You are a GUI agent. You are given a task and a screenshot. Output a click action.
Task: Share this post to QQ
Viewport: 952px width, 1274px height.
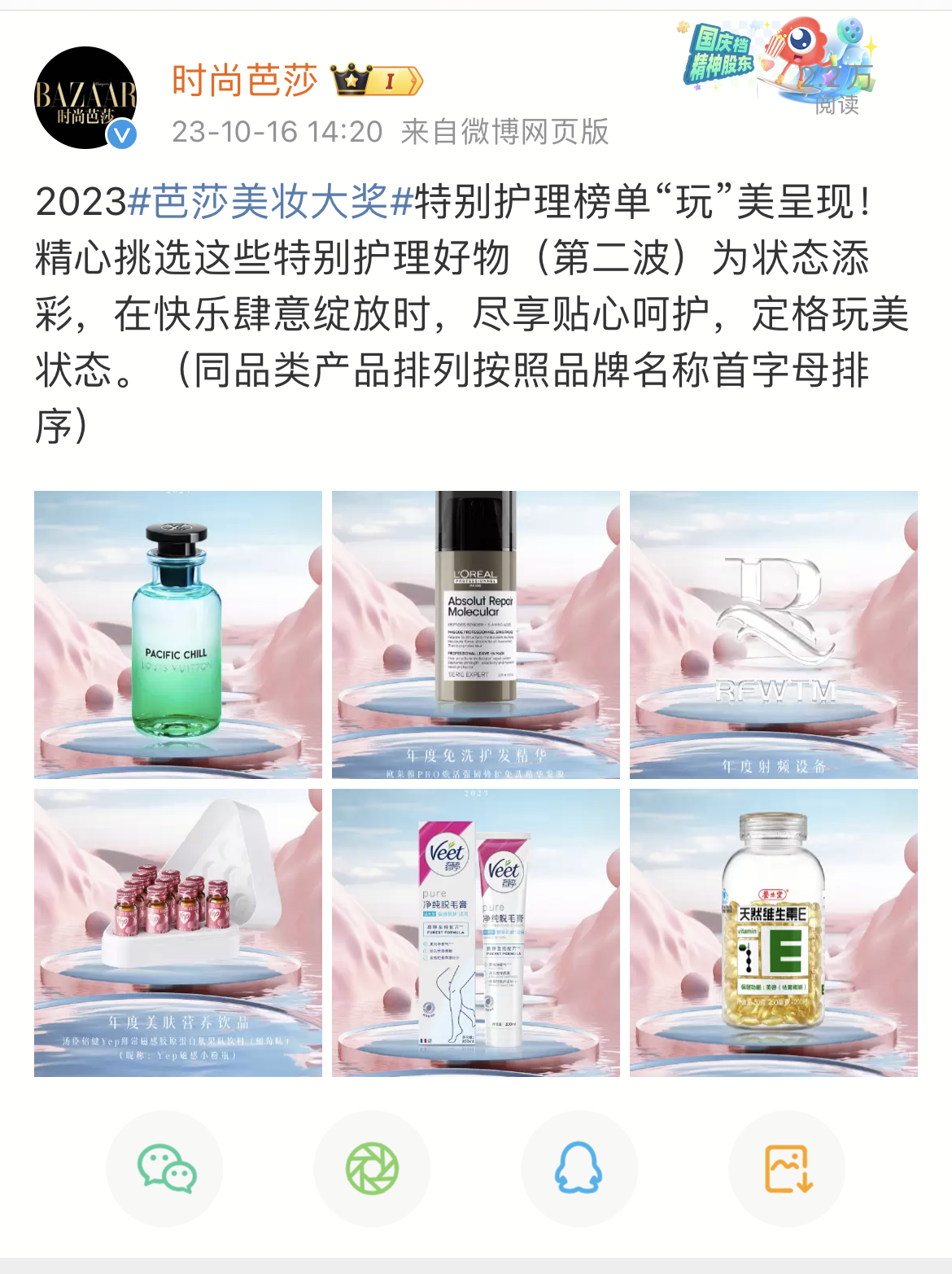[x=579, y=1168]
